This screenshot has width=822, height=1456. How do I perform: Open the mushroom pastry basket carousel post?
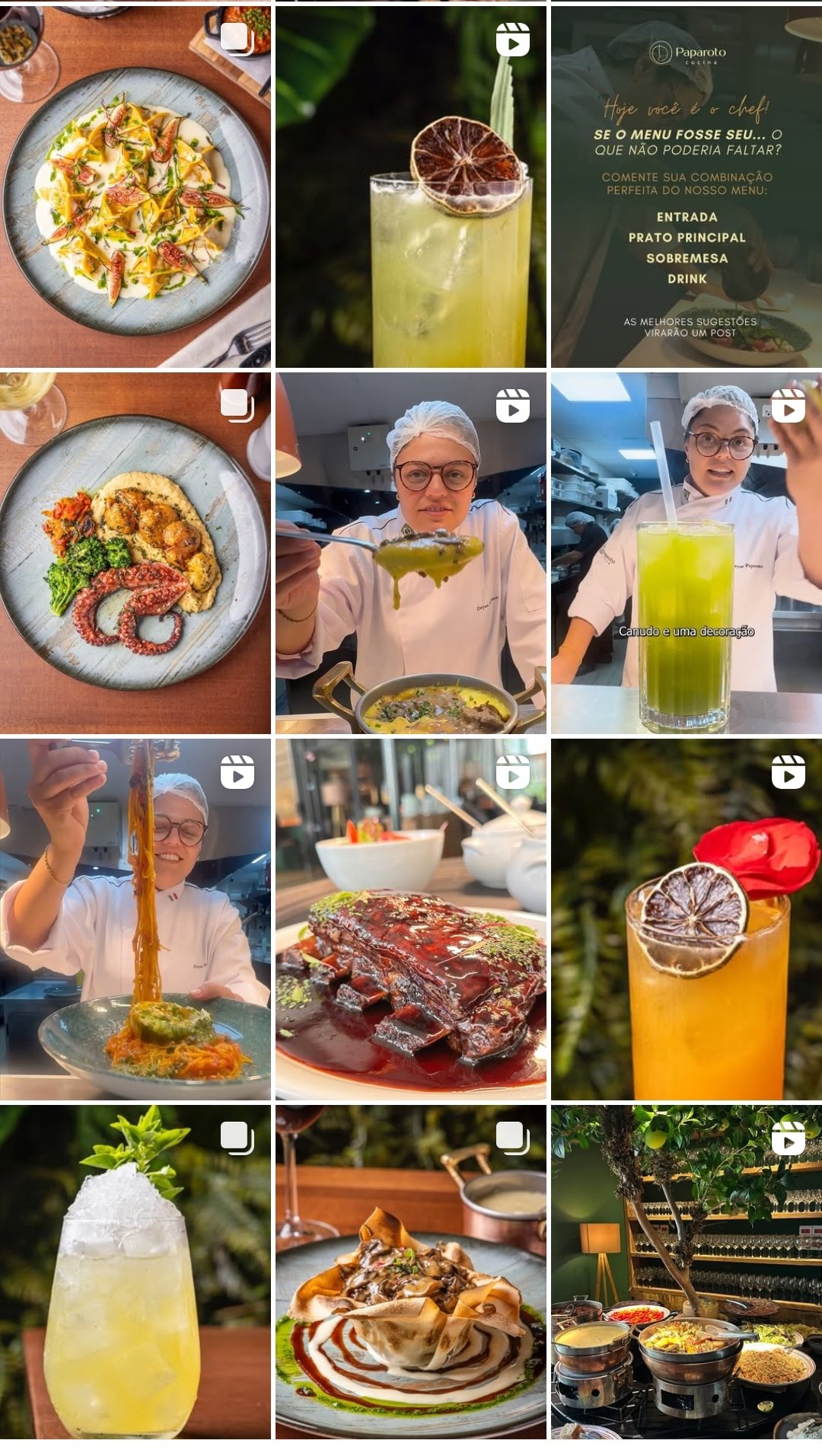411,1272
